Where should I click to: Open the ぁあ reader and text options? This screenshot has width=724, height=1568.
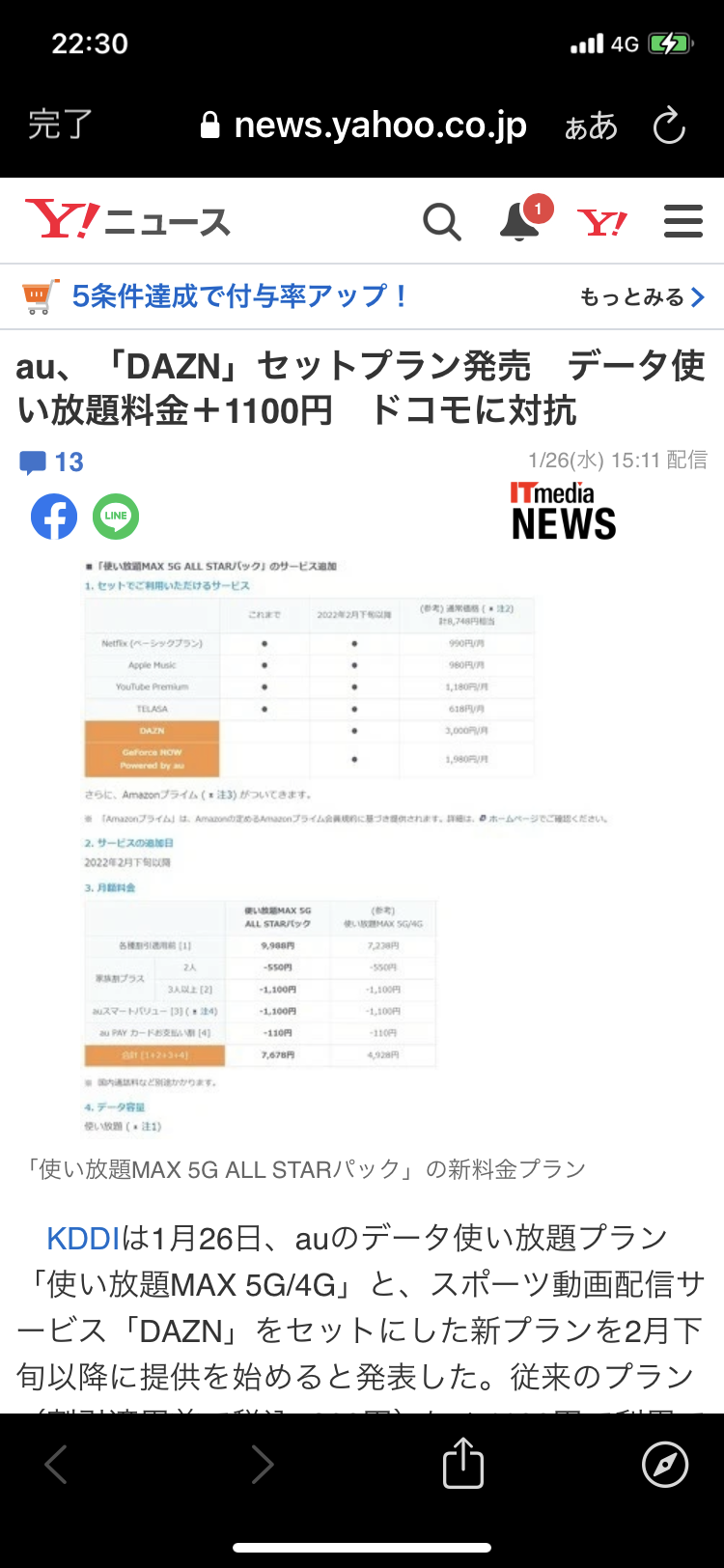[591, 126]
